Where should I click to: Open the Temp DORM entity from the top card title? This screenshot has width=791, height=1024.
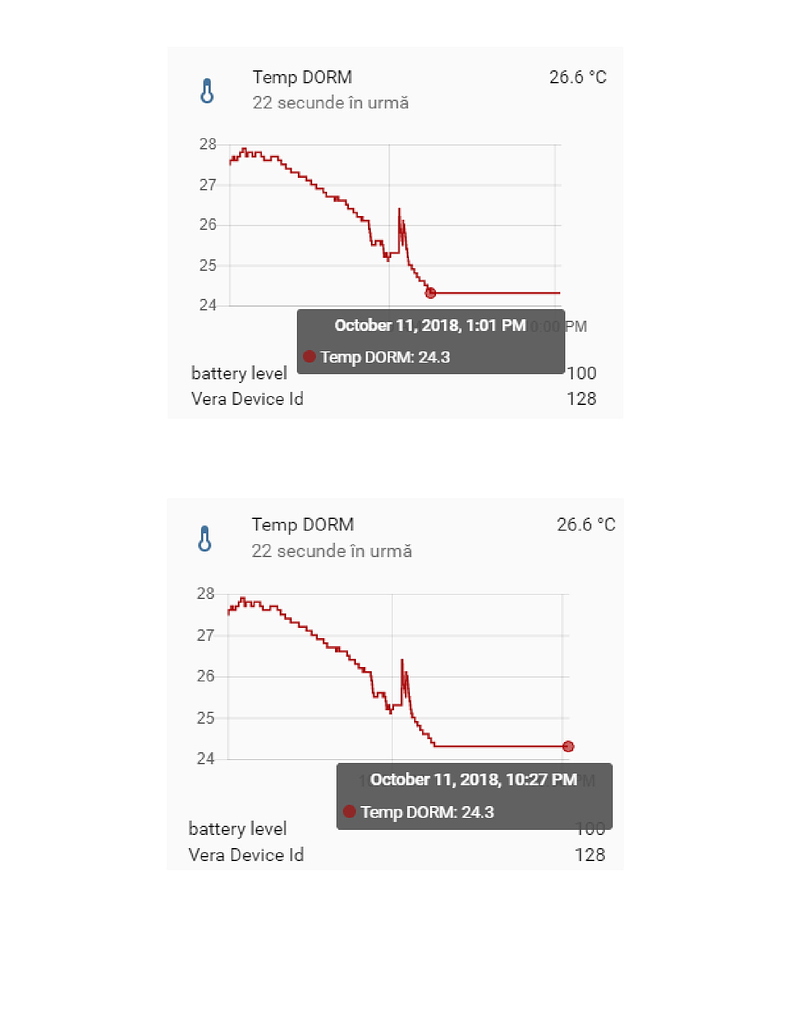point(303,77)
